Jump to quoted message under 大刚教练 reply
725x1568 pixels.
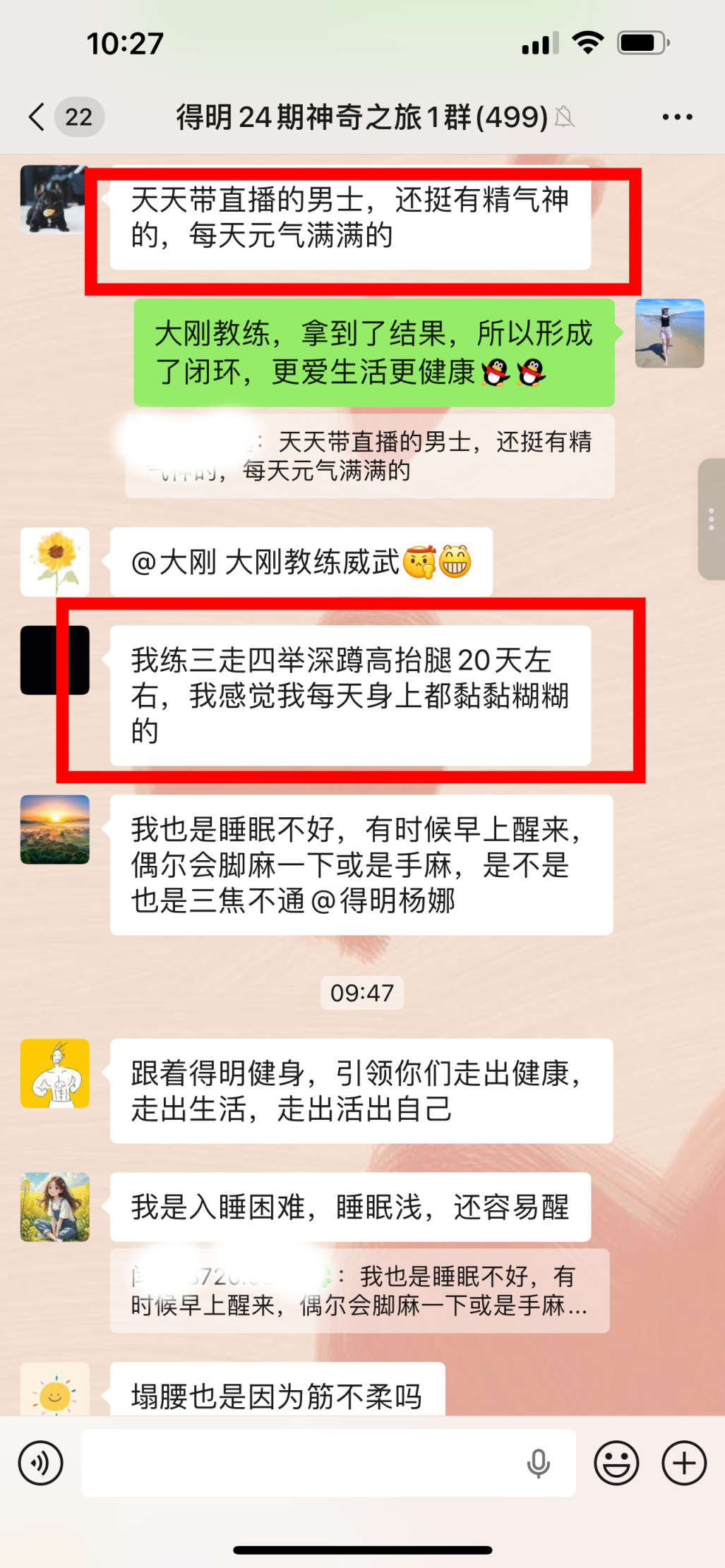click(x=370, y=456)
